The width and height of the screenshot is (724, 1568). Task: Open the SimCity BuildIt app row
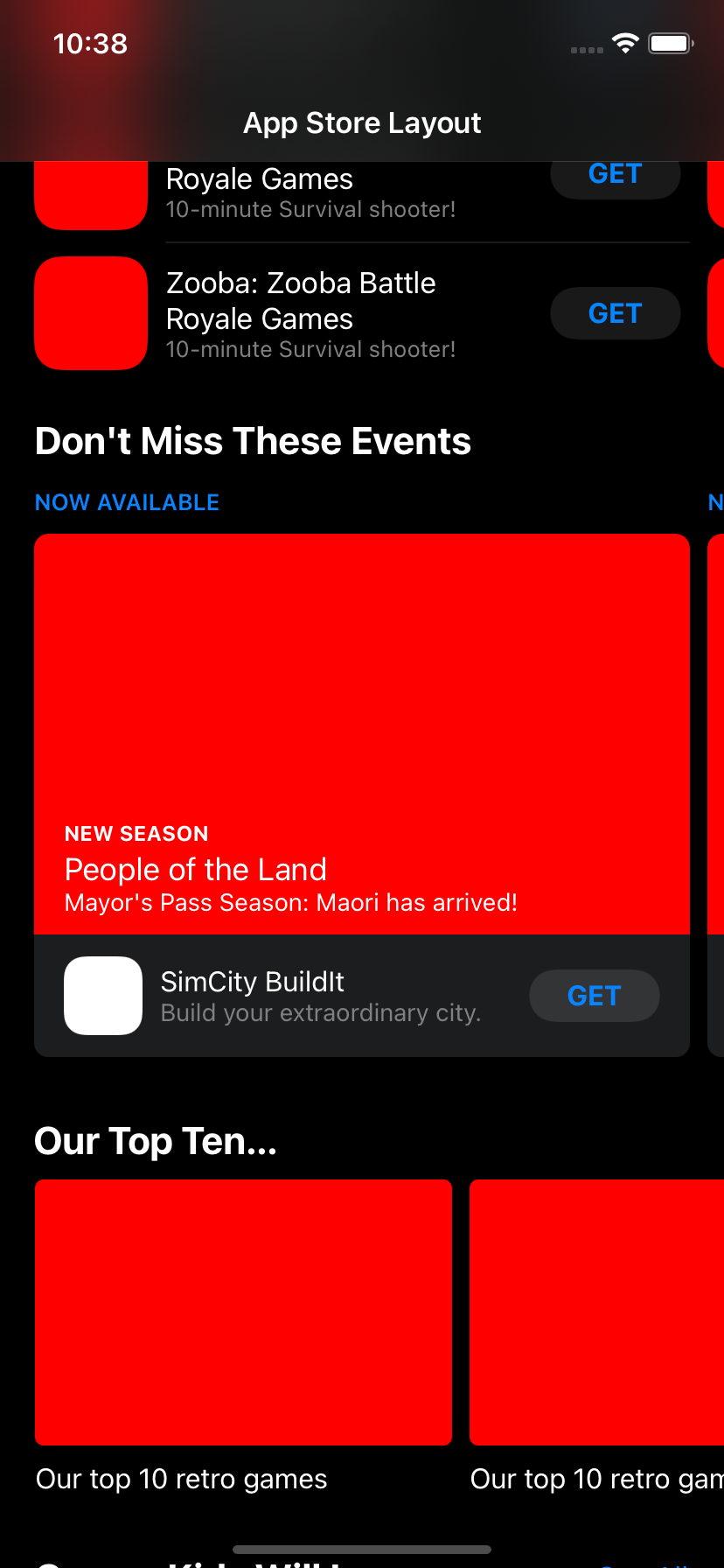[362, 996]
